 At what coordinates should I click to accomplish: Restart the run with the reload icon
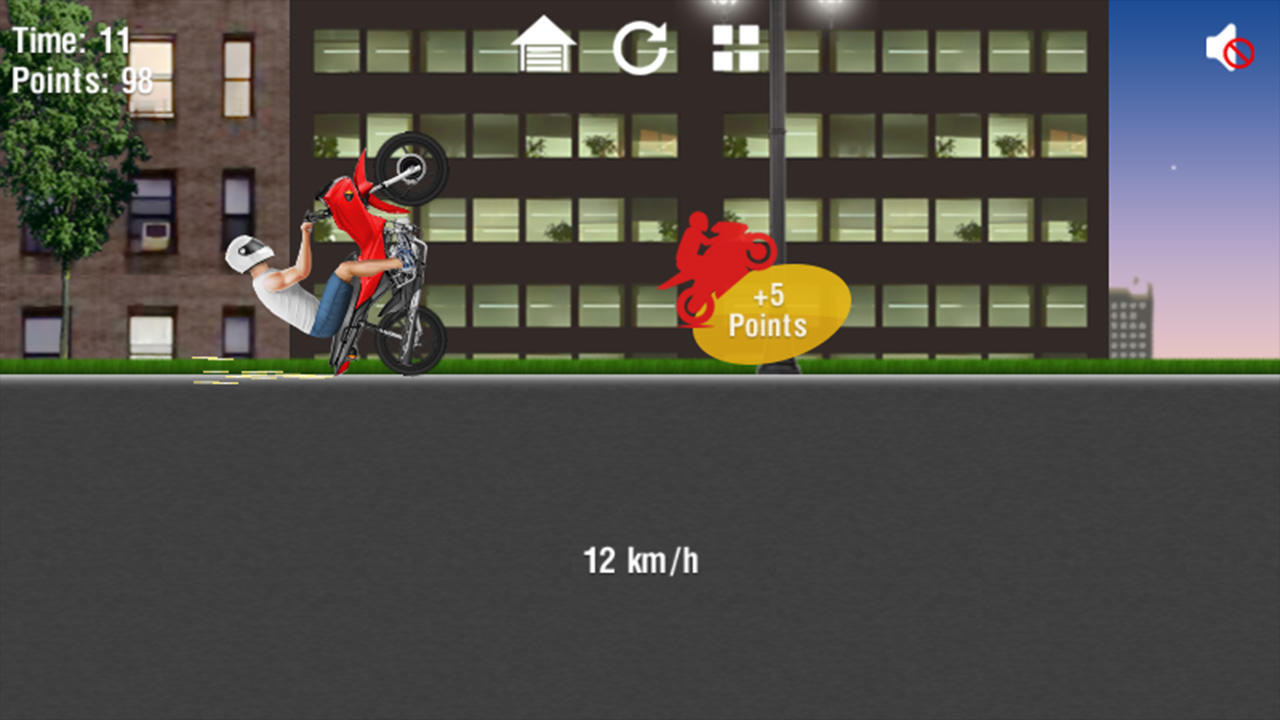click(x=640, y=47)
